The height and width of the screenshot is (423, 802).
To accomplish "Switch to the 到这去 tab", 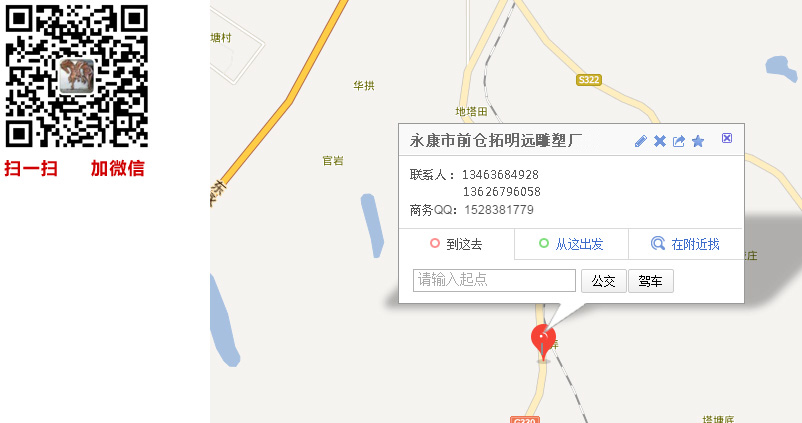I will [456, 244].
